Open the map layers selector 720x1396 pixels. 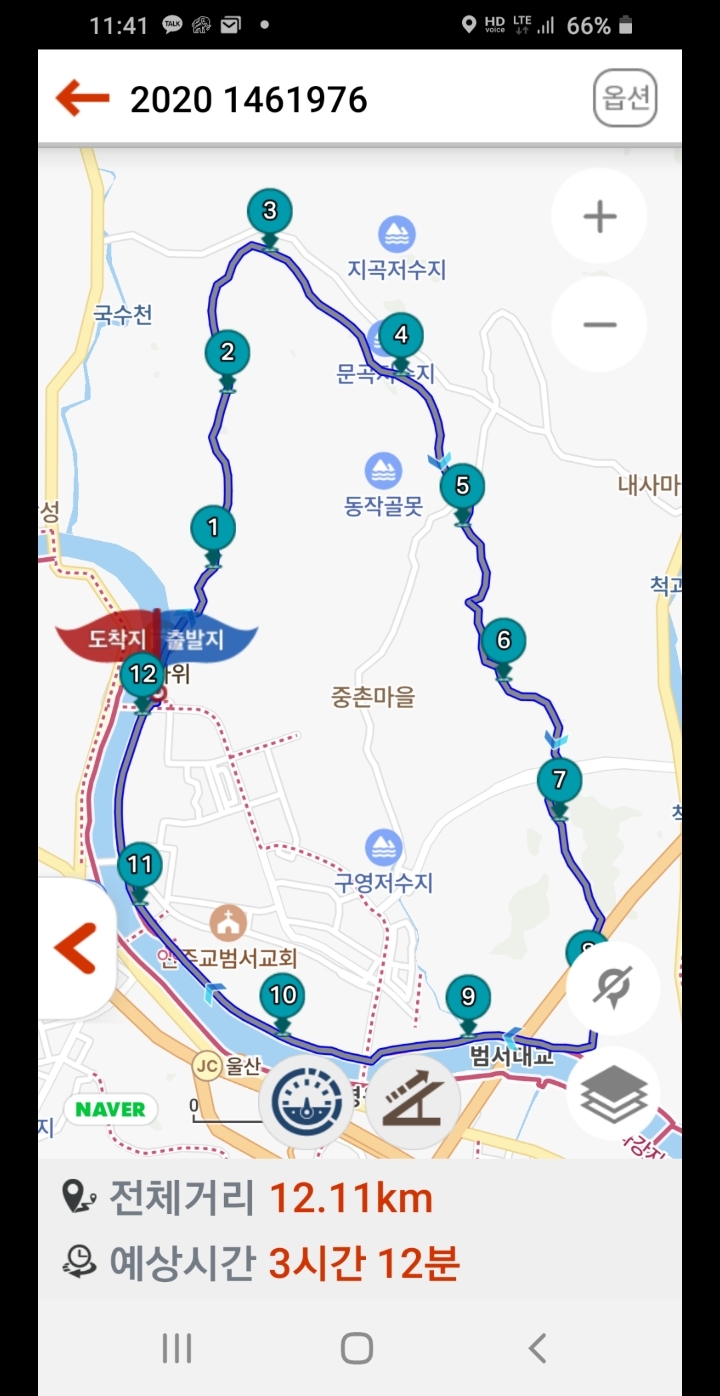click(x=612, y=1093)
